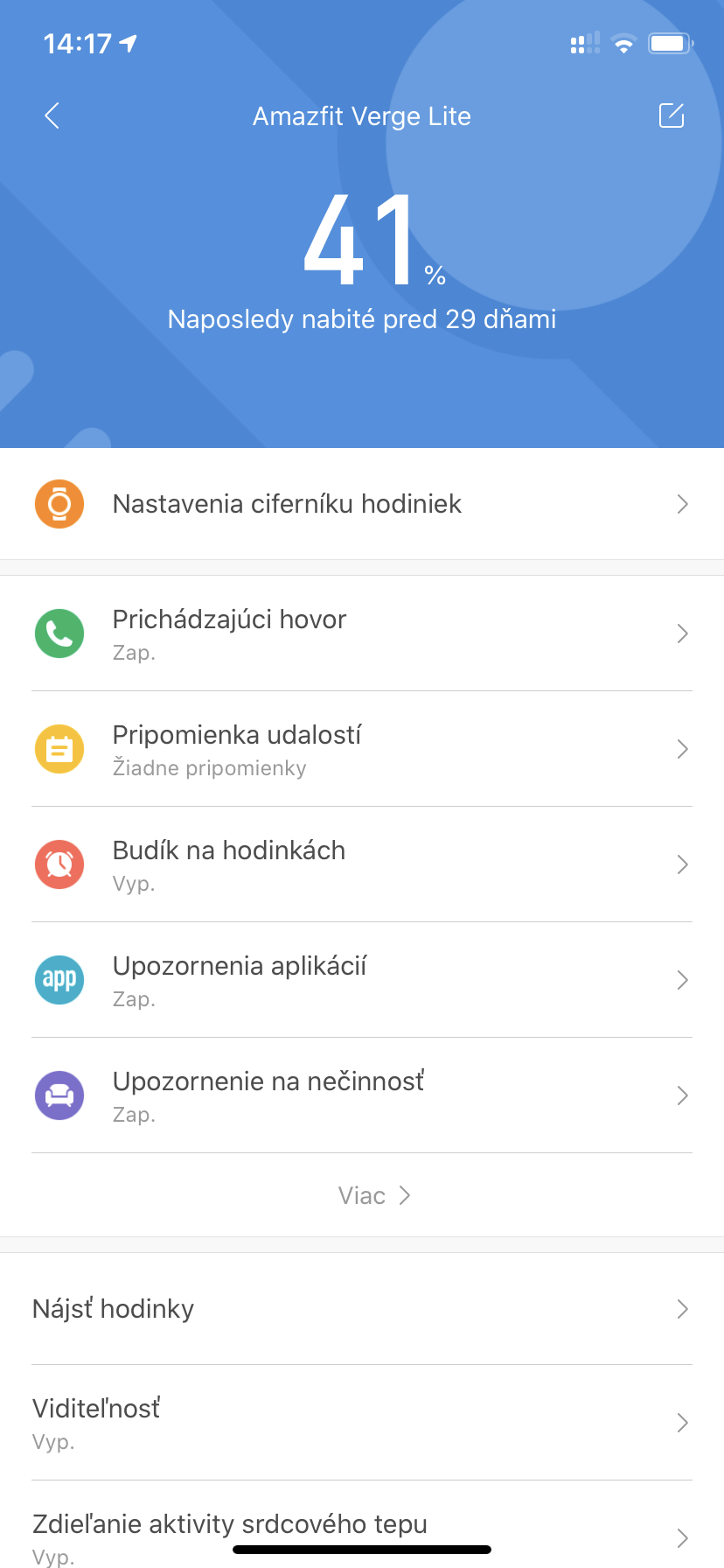Open Prichádzajúci hovor settings

point(362,633)
